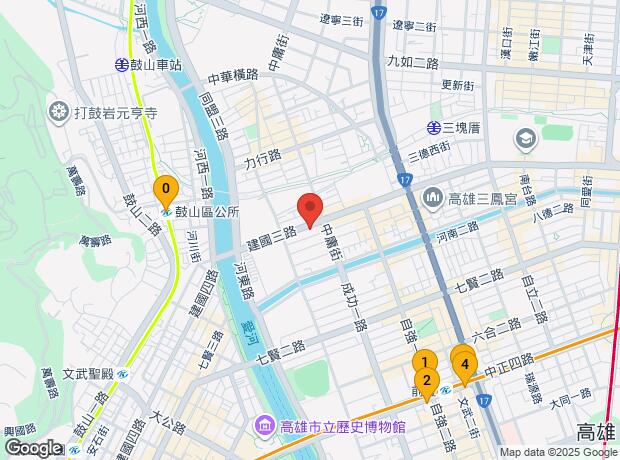The width and height of the screenshot is (620, 460).
Task: Open the orange marker numbered 2
Action: point(427,379)
